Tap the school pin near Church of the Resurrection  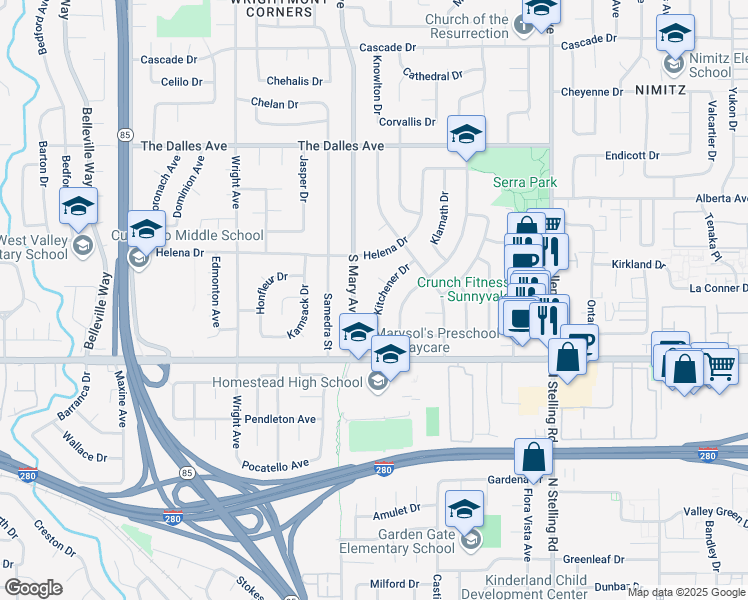click(541, 9)
